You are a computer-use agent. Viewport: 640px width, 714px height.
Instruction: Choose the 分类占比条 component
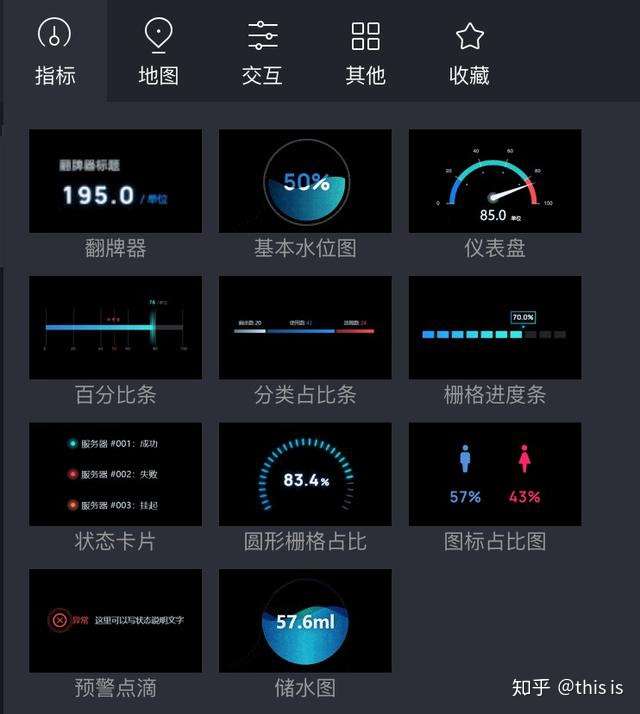pos(305,328)
